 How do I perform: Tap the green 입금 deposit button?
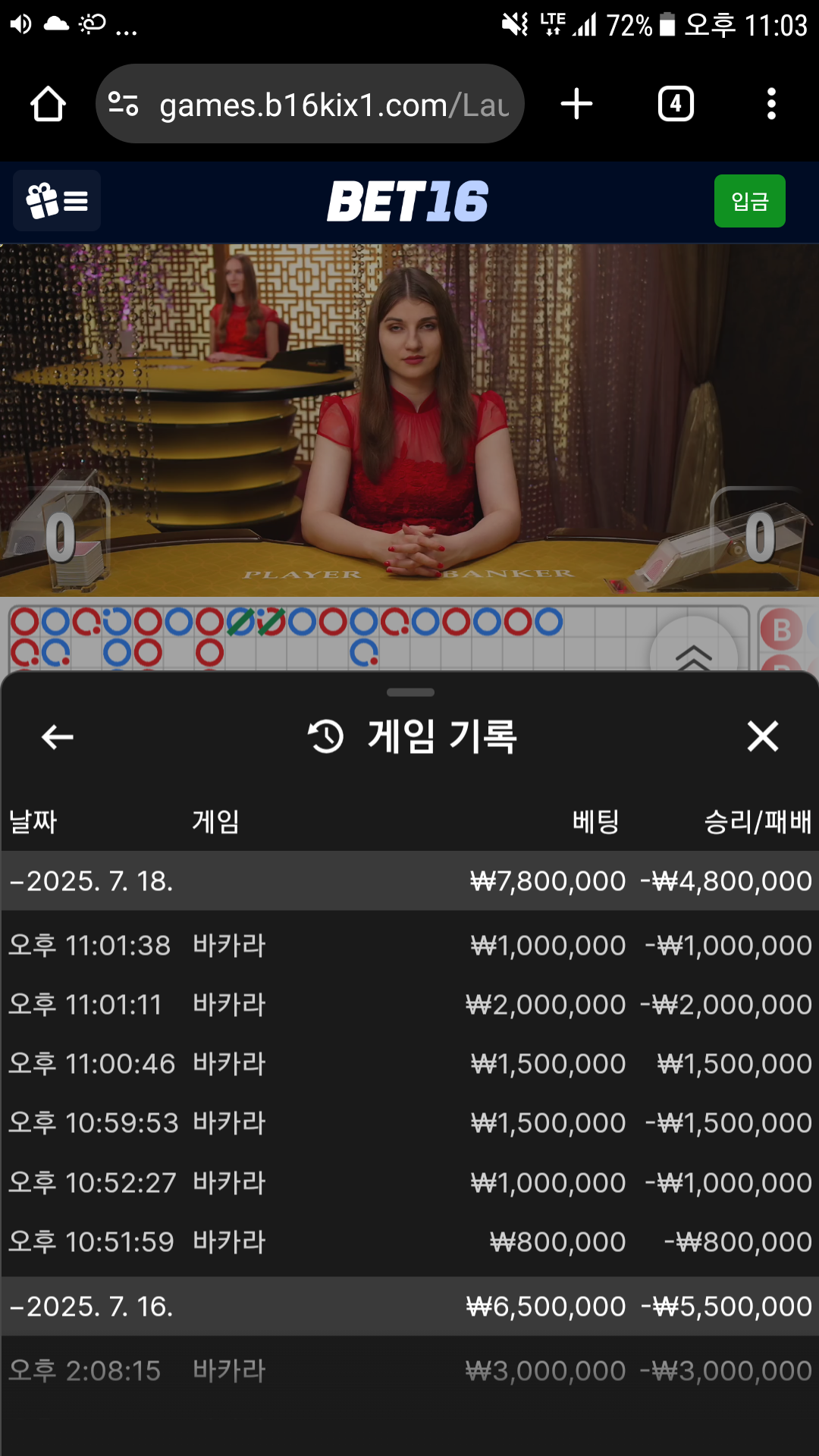click(749, 201)
